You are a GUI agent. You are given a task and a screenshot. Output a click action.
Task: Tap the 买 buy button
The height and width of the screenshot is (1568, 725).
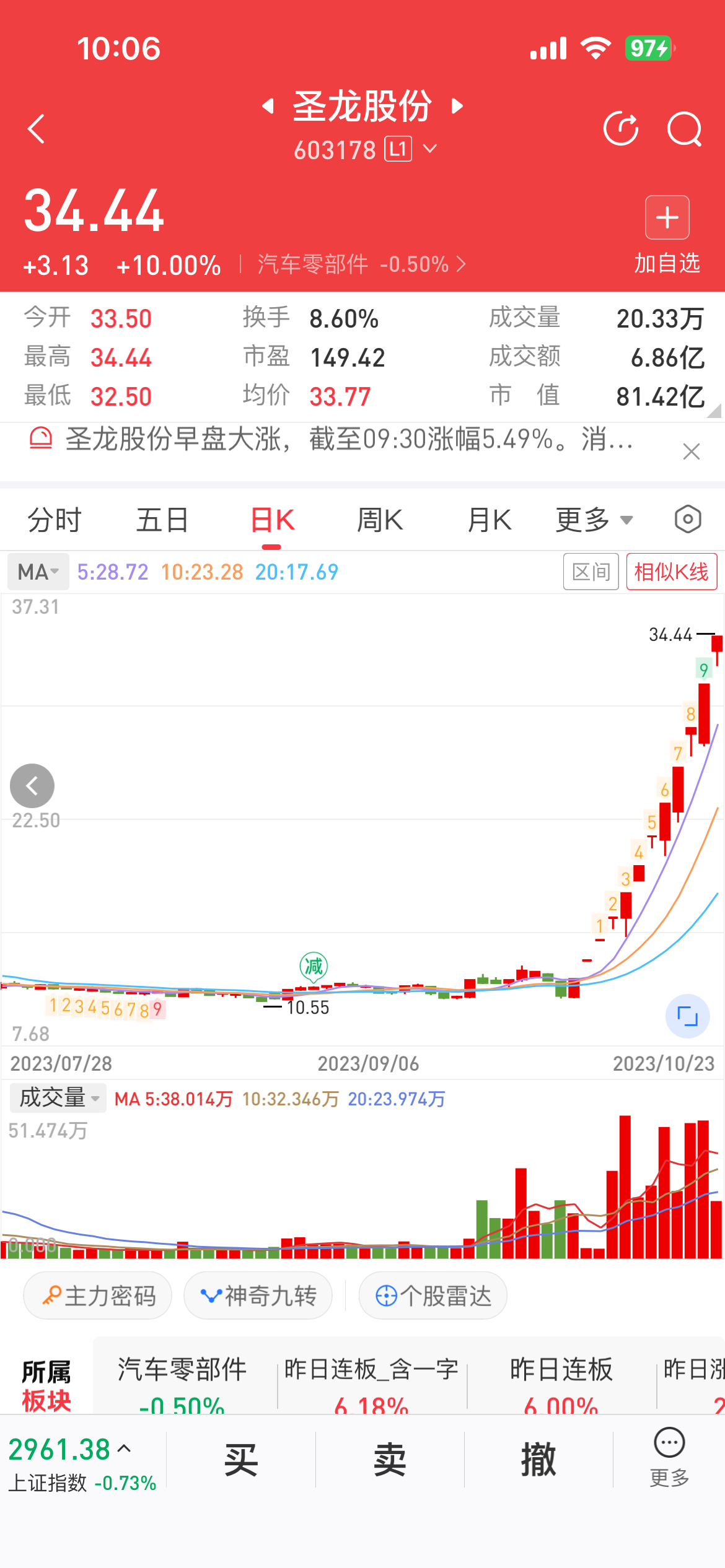[241, 1460]
